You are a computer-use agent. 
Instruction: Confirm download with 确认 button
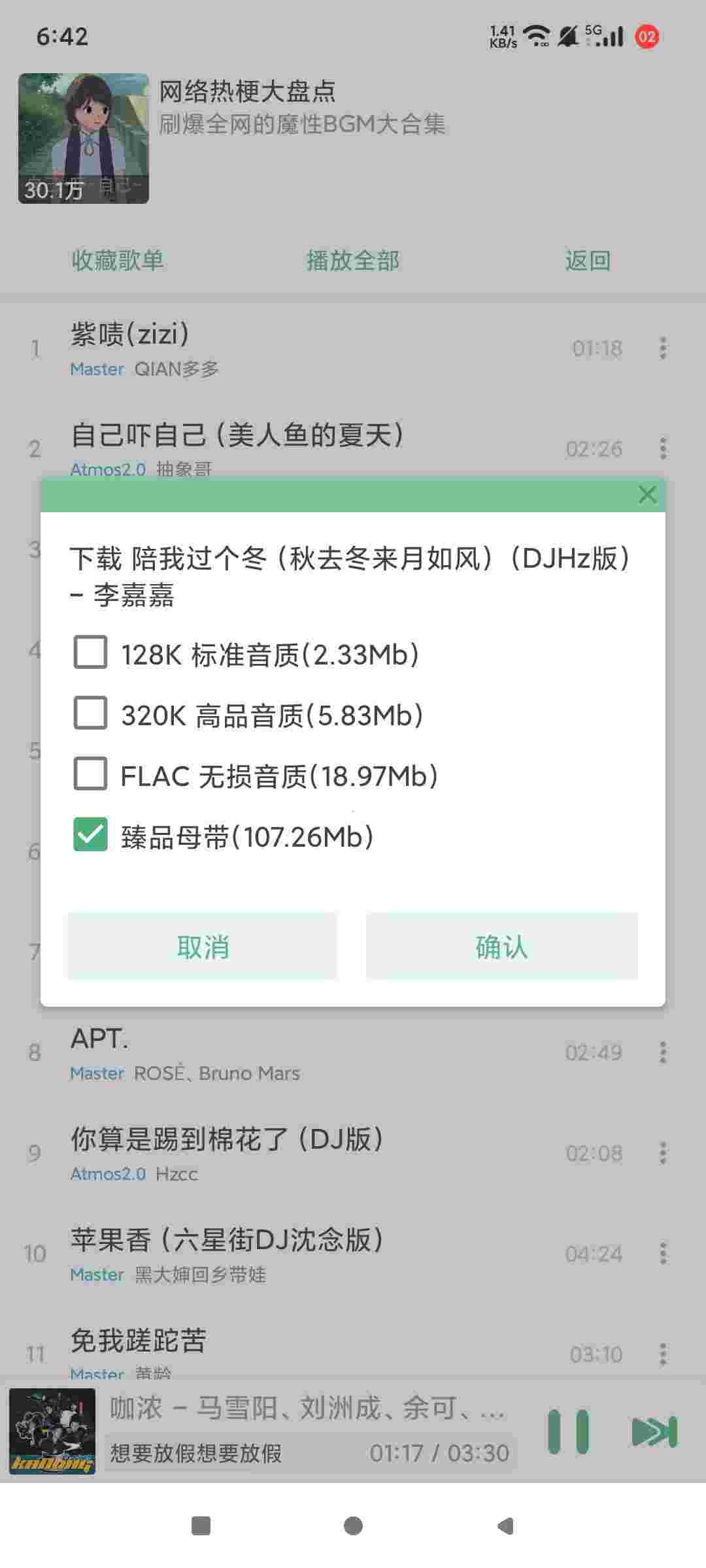coord(501,946)
